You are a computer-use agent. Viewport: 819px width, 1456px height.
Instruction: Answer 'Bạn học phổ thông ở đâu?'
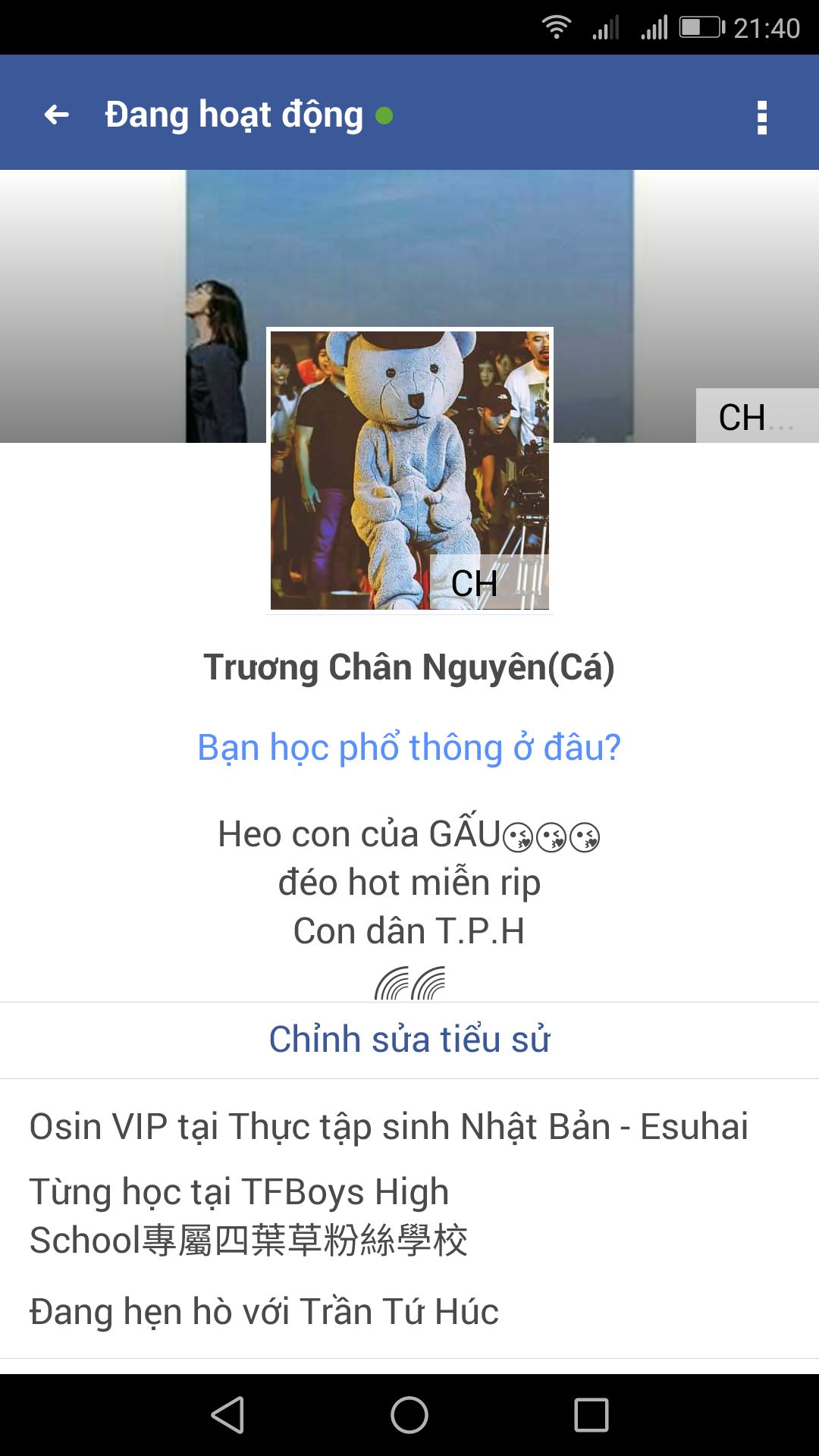point(409,748)
